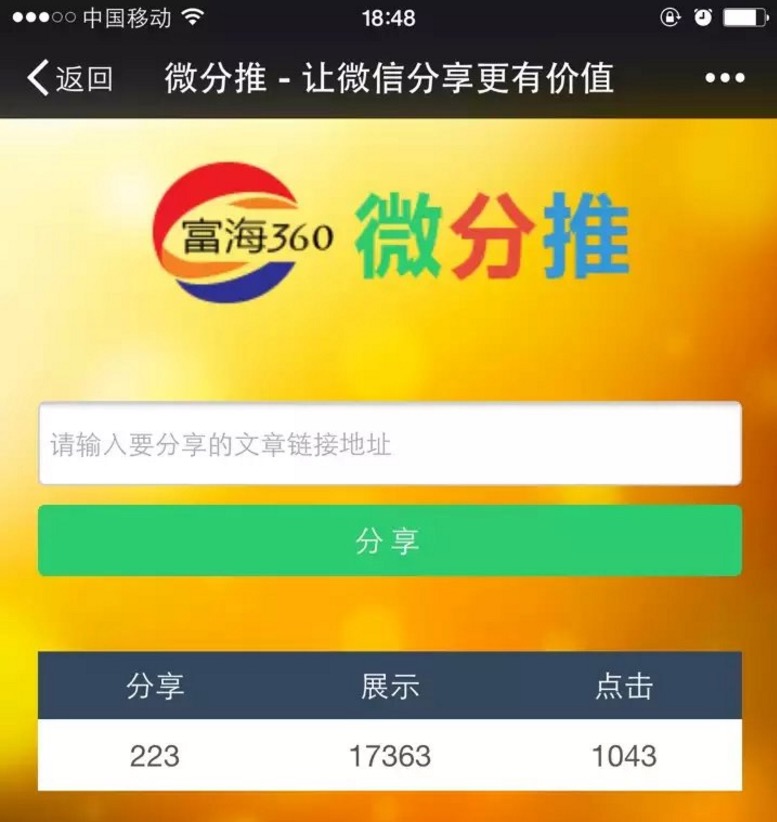The width and height of the screenshot is (777, 822).
Task: Tap the green 分享 button
Action: [x=389, y=541]
